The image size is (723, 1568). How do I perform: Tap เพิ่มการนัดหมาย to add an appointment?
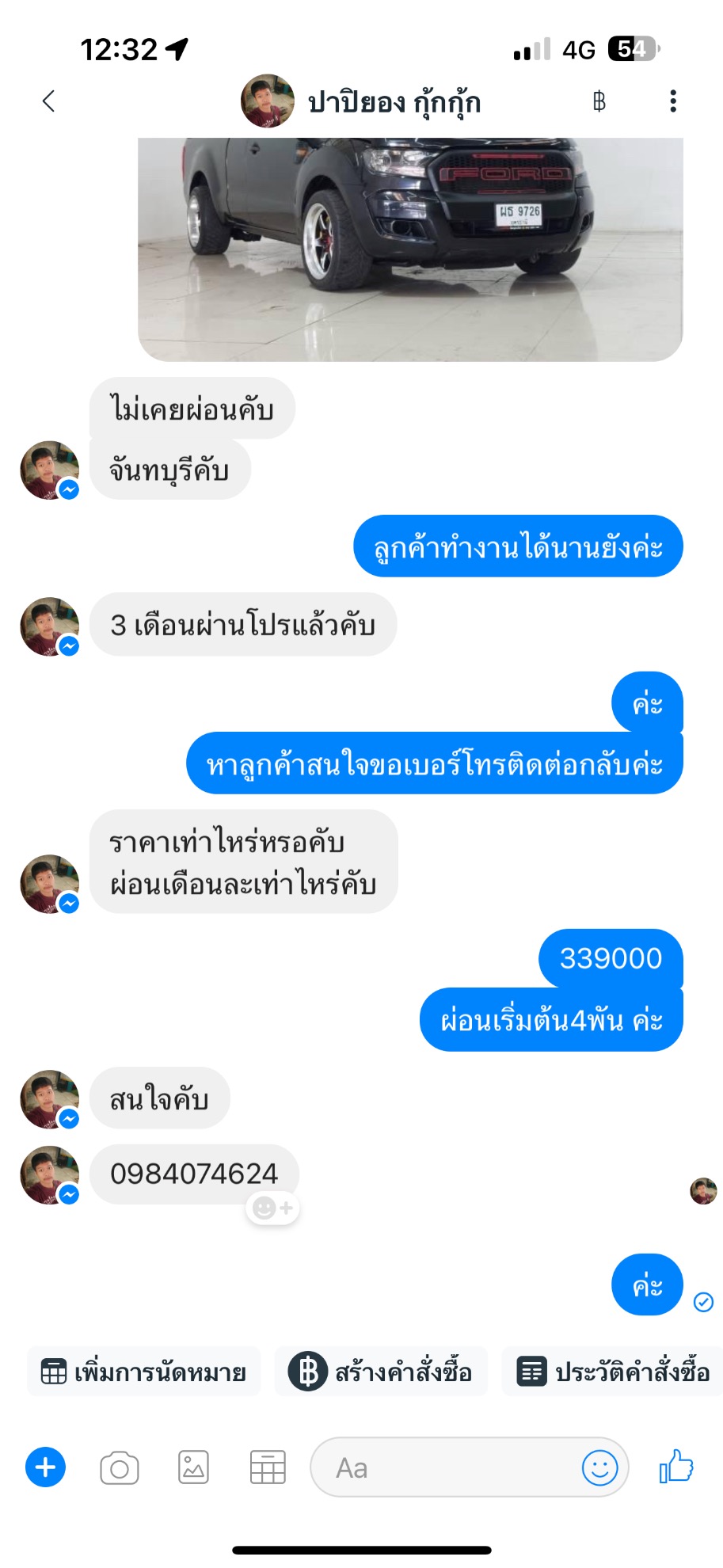144,1372
